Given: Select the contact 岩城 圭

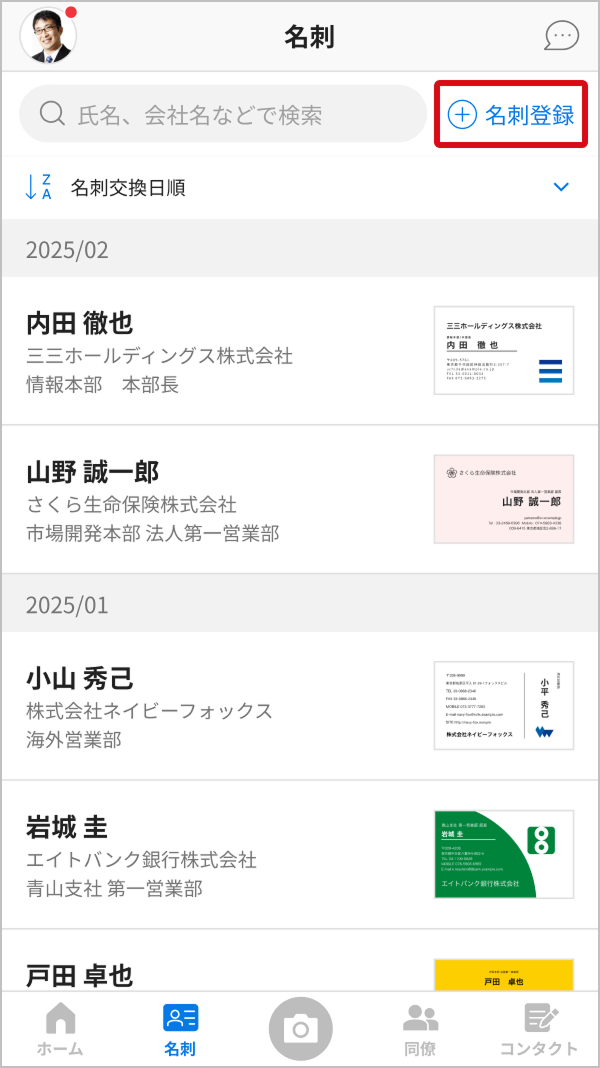Looking at the screenshot, I should [300, 855].
